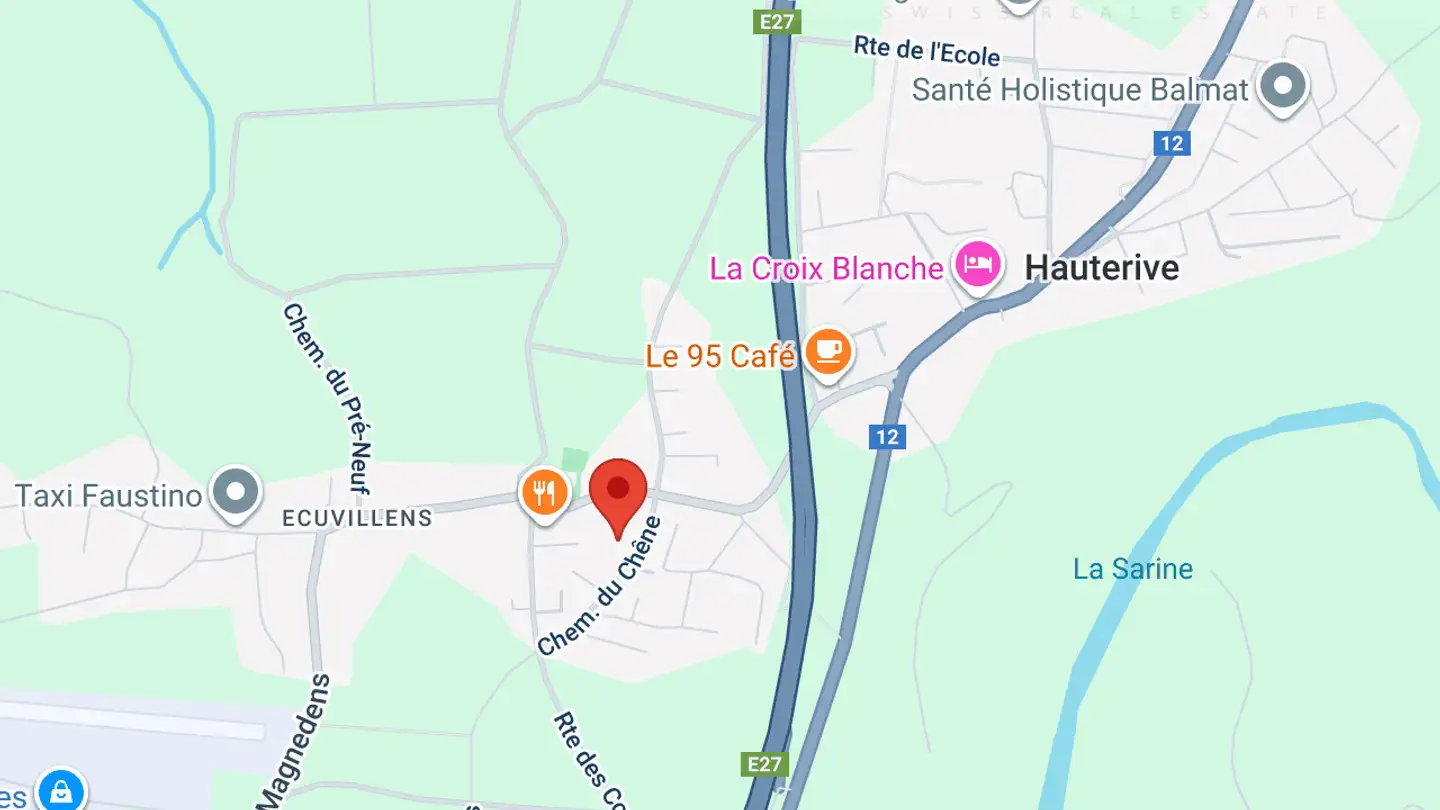Tap the blue shopping marker near the airfield
This screenshot has width=1440, height=810.
coord(61,791)
